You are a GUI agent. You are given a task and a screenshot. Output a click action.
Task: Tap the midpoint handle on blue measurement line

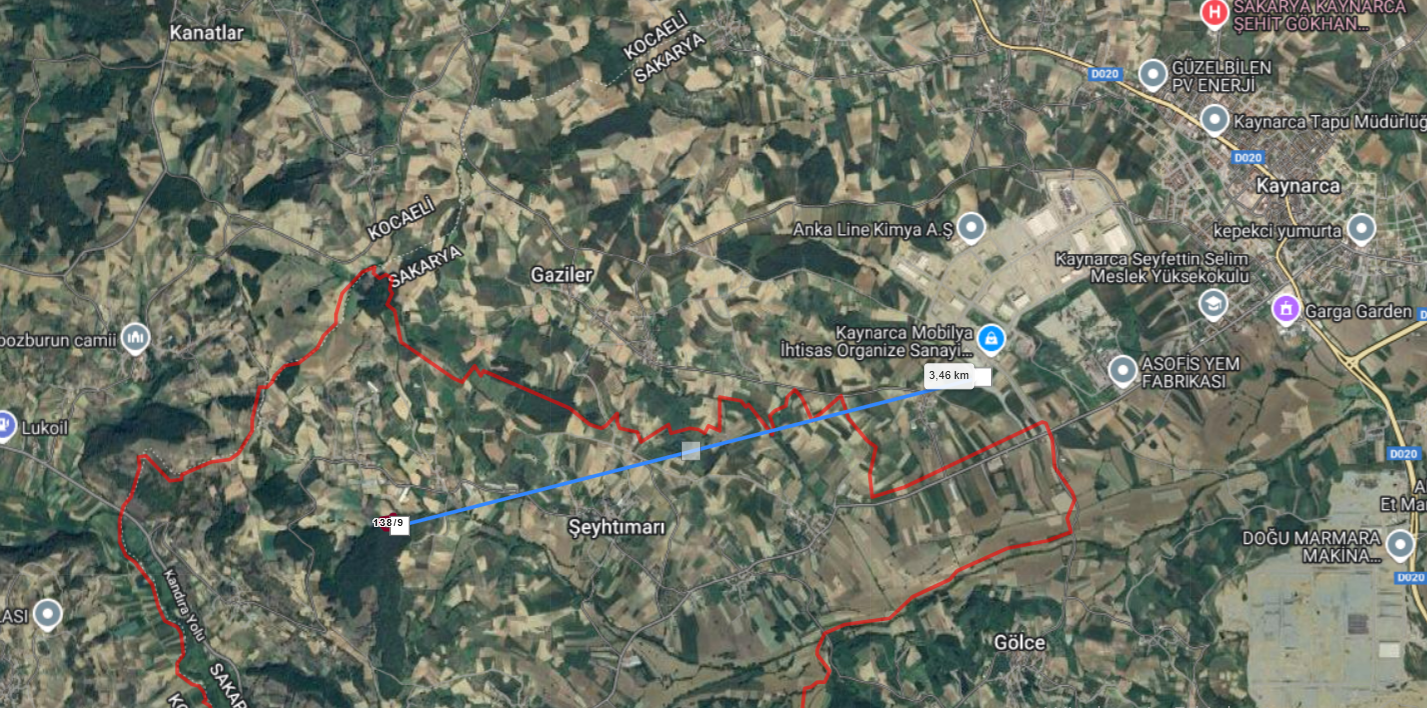click(690, 451)
